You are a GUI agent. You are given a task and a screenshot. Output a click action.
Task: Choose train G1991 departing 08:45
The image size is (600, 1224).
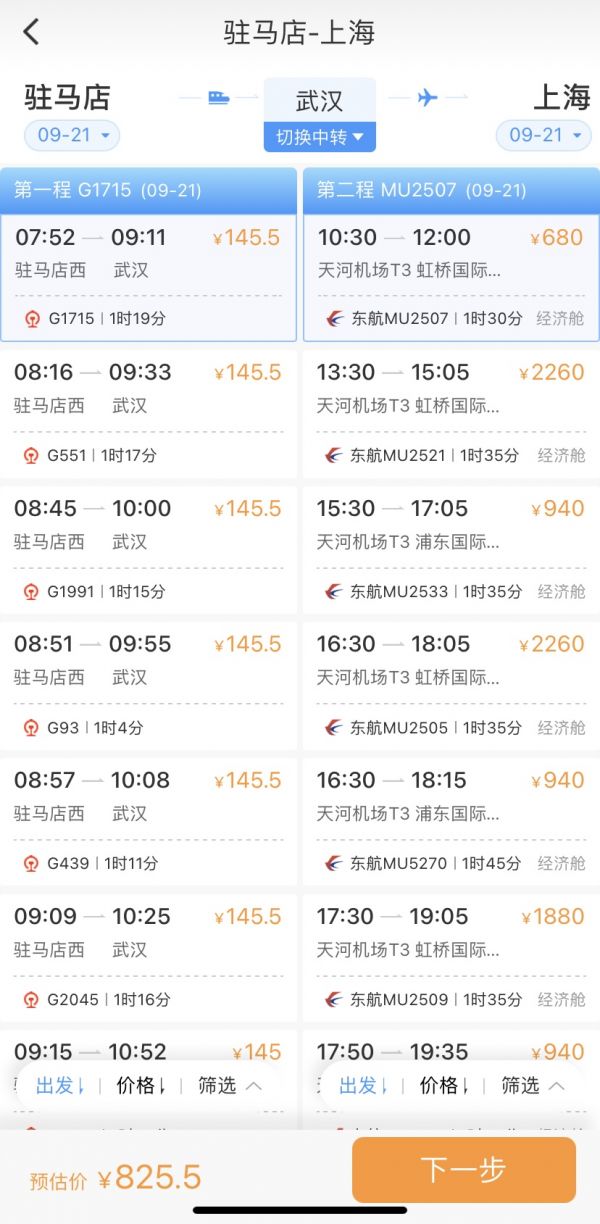pos(149,549)
